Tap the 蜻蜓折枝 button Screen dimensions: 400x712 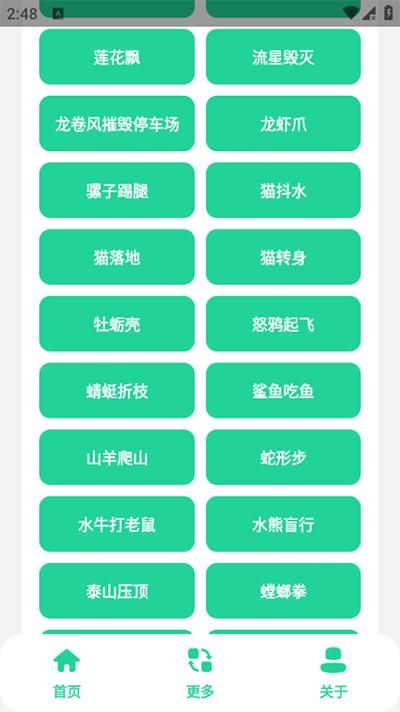117,391
